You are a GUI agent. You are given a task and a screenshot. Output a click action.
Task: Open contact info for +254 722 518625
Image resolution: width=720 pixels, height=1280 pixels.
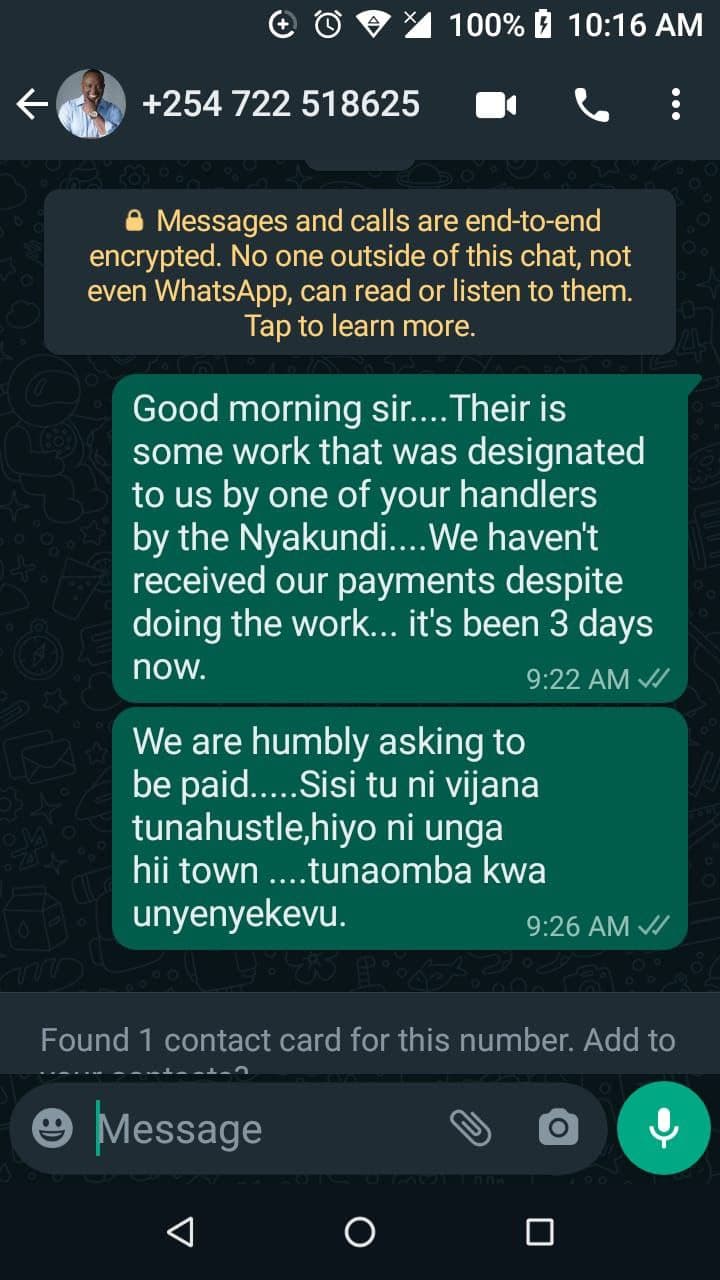pos(280,104)
